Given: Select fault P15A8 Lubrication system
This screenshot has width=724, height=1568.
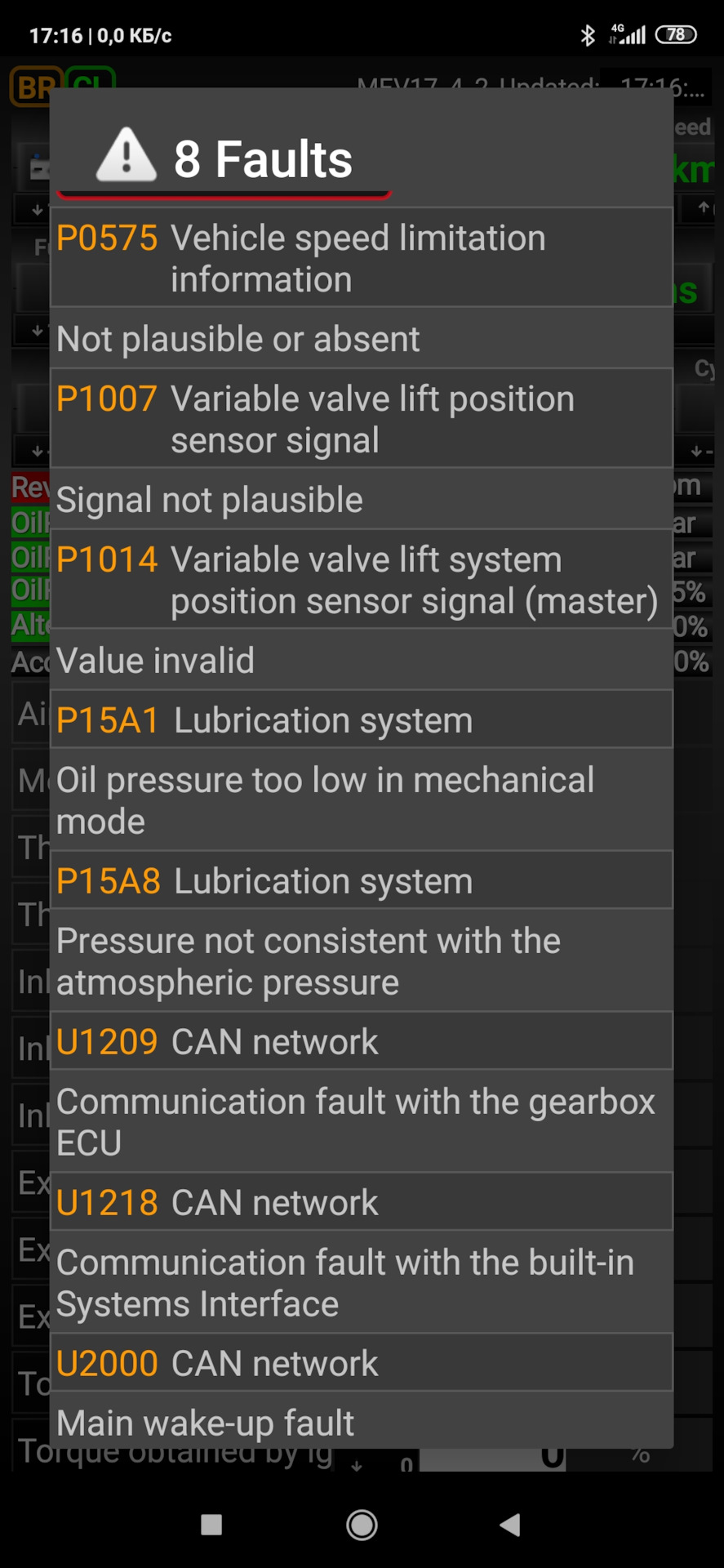Looking at the screenshot, I should pos(361,881).
